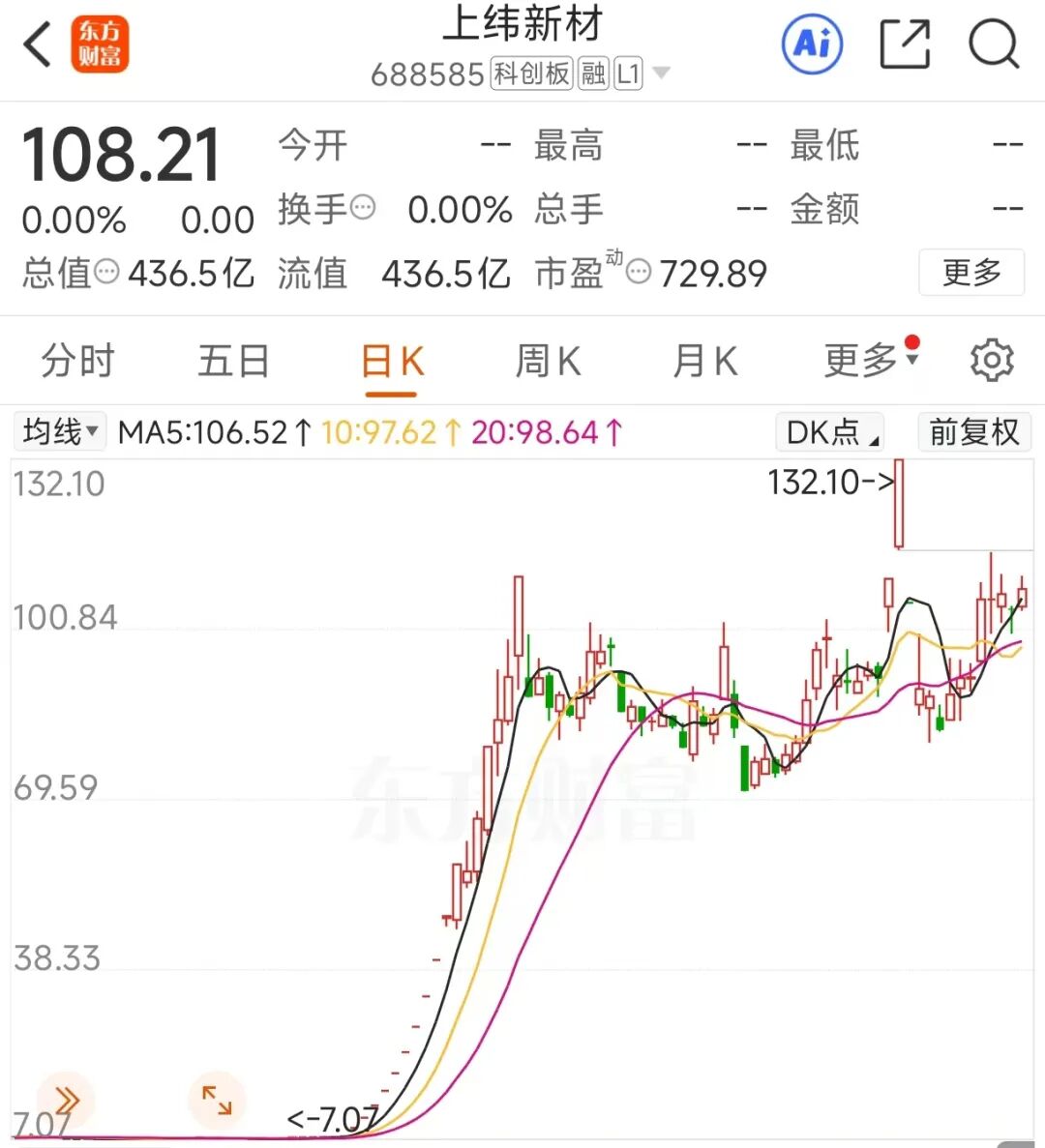Go back using the arrow icon
The image size is (1045, 1148).
(x=39, y=44)
